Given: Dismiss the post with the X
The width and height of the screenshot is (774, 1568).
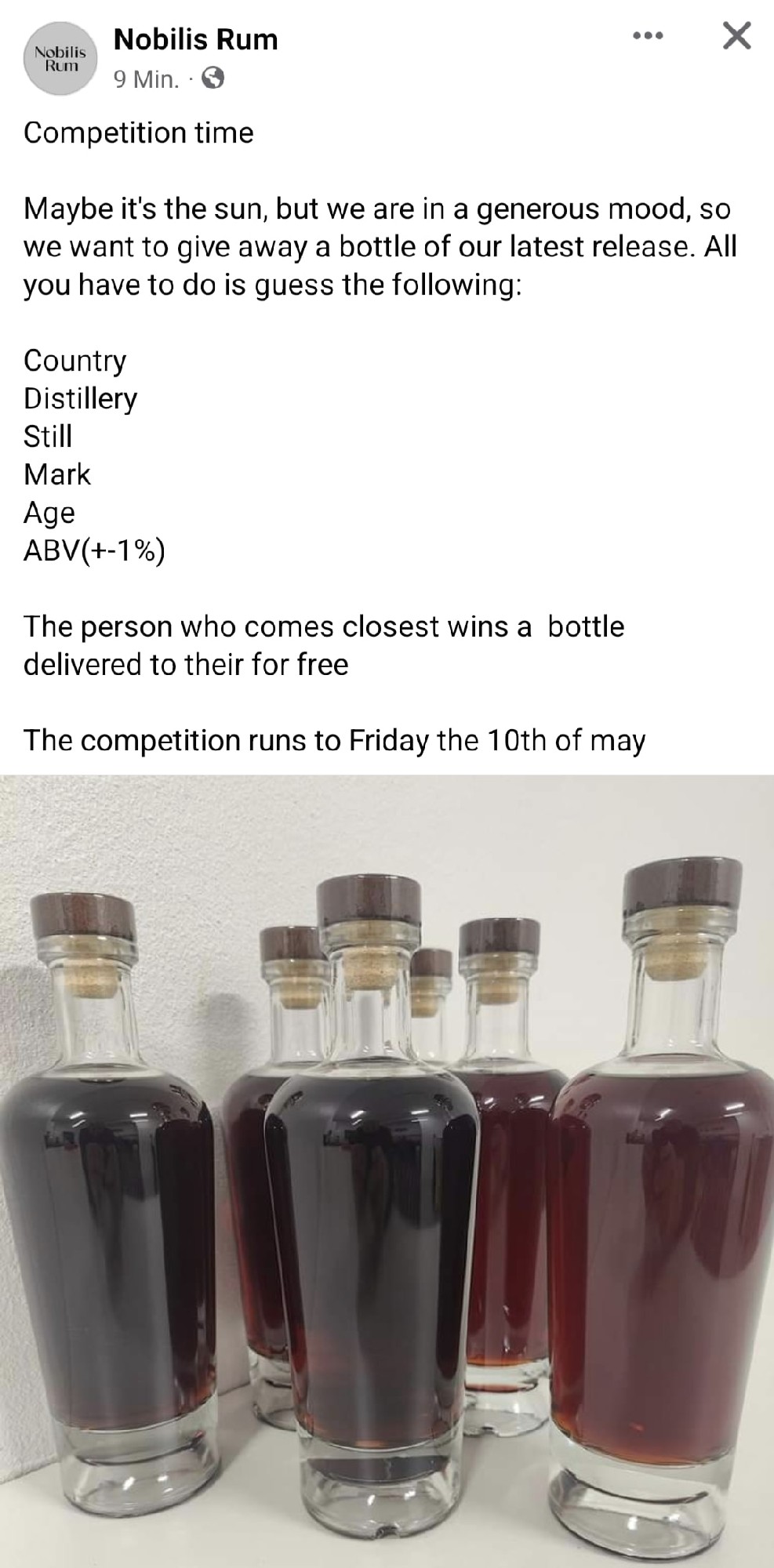Looking at the screenshot, I should 736,35.
